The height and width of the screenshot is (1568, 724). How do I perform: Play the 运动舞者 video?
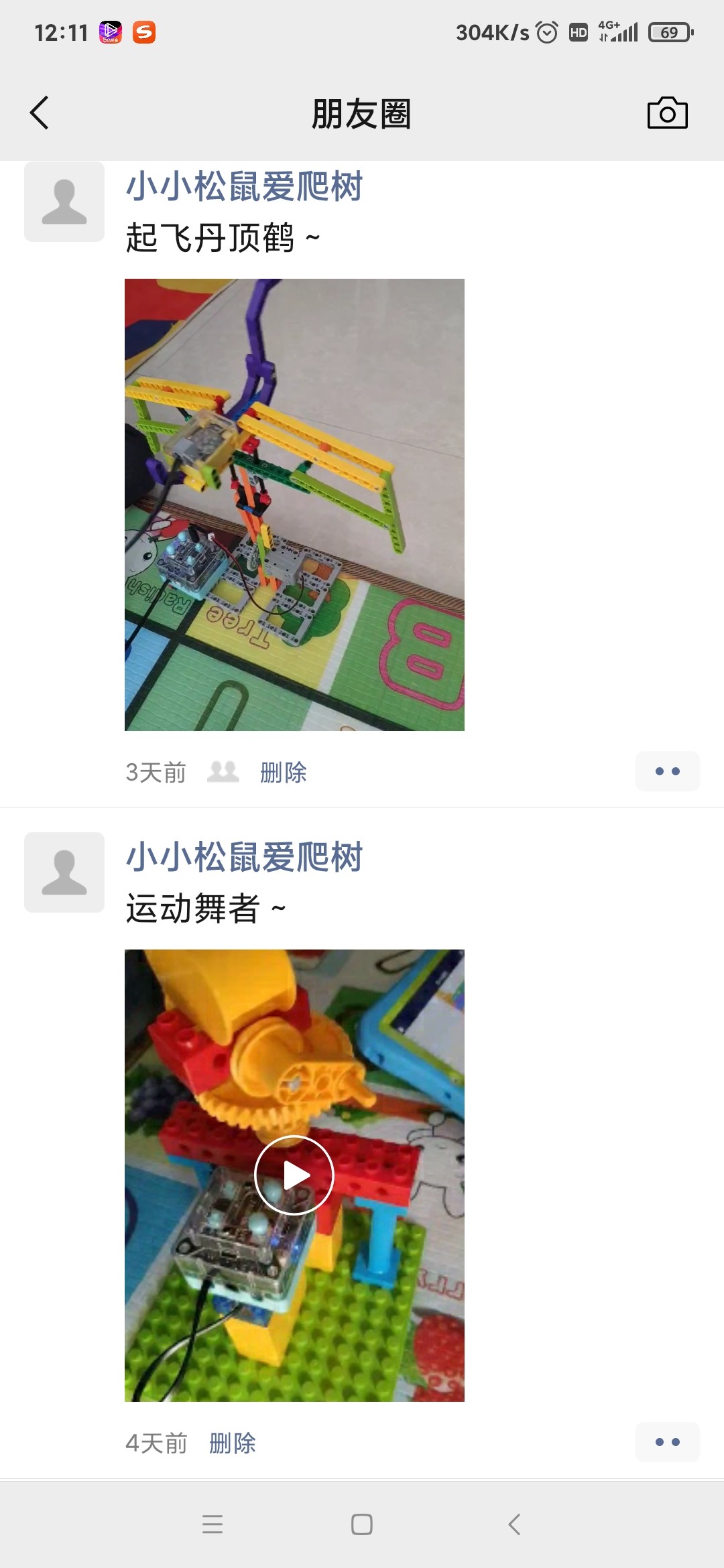294,1175
